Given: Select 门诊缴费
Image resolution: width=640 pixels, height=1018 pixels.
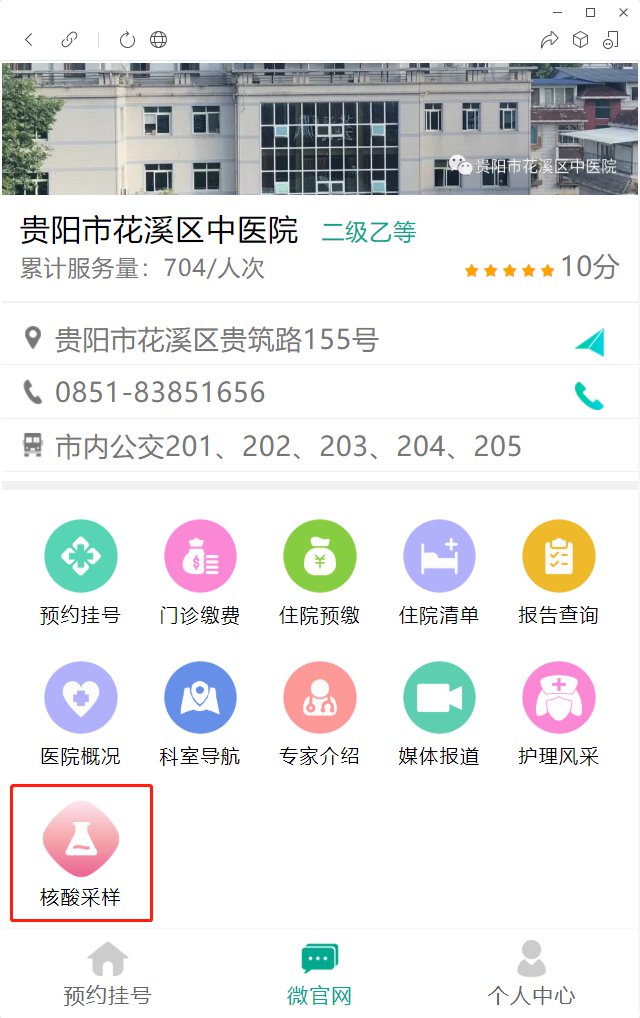Looking at the screenshot, I should pos(200,575).
